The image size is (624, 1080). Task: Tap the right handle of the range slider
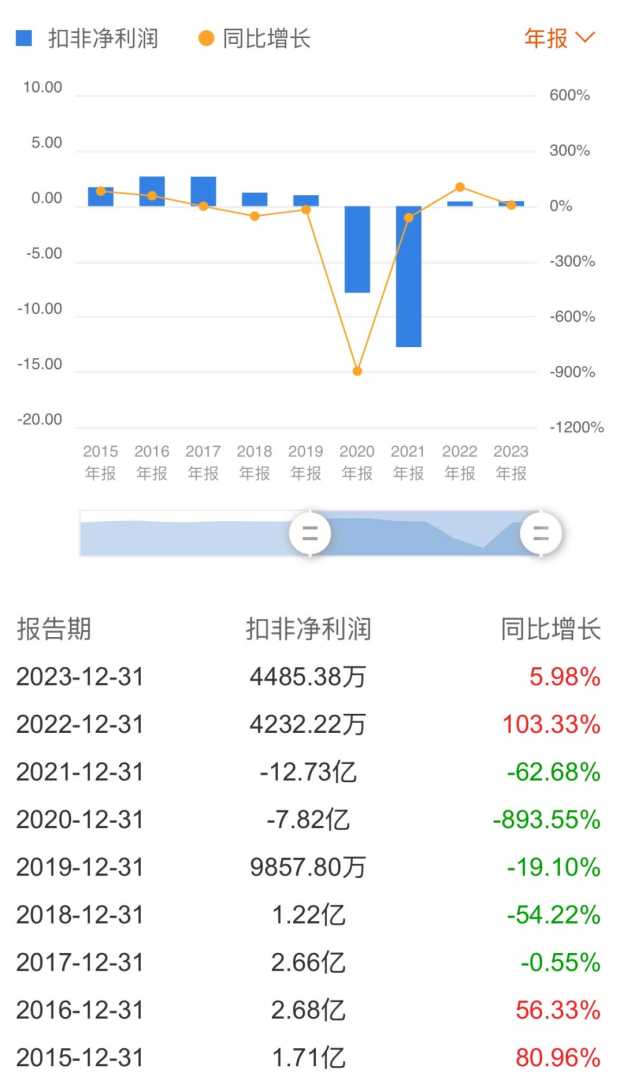coord(541,533)
